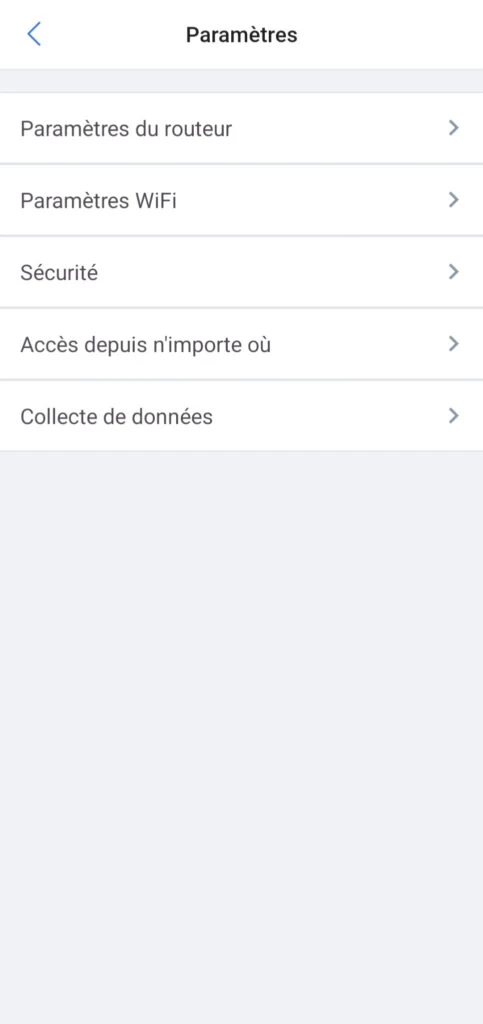Viewport: 483px width, 1024px height.
Task: Go back using the top-left arrow
Action: [34, 34]
